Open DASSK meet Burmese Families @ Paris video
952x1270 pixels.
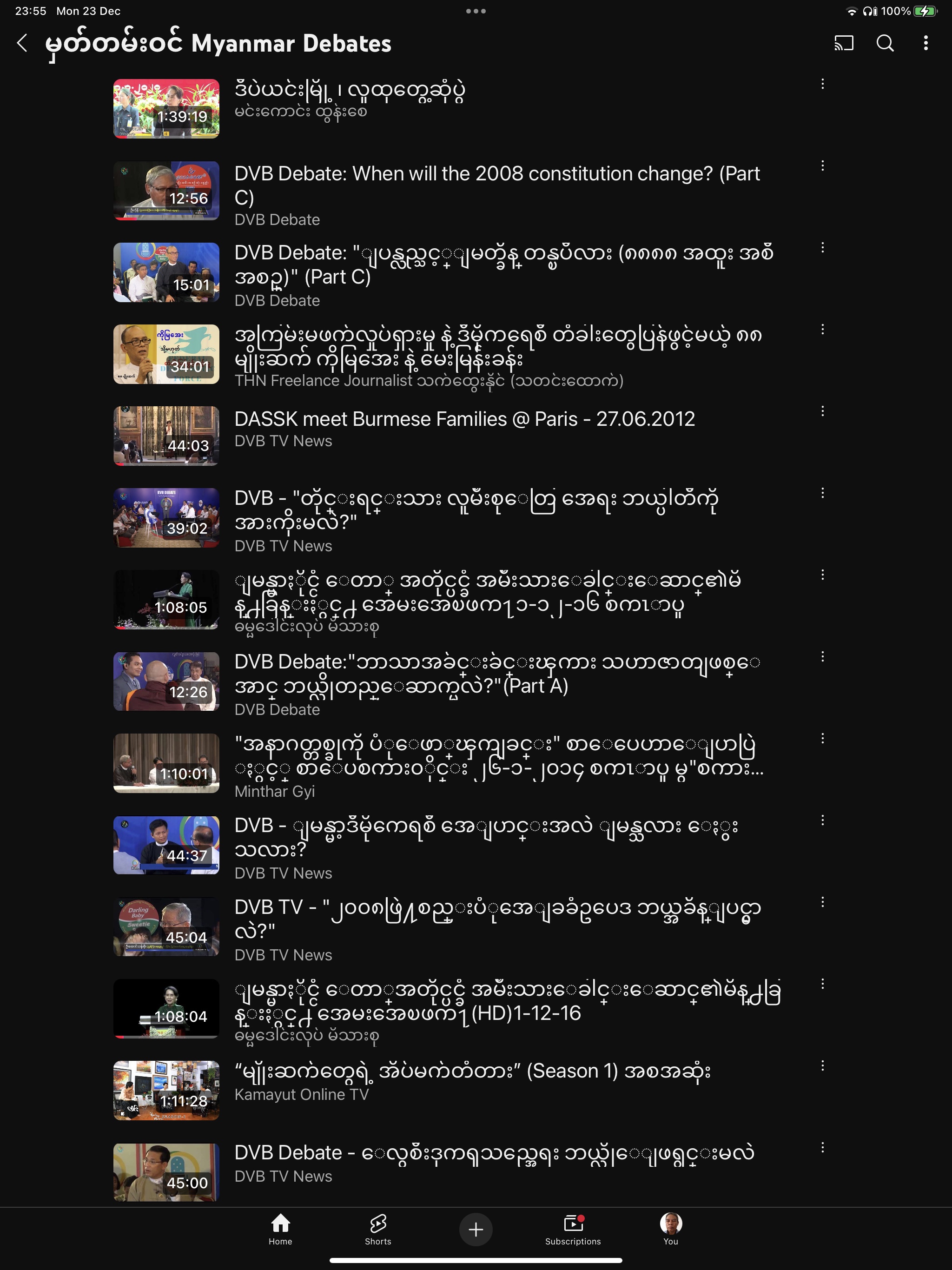click(x=464, y=419)
